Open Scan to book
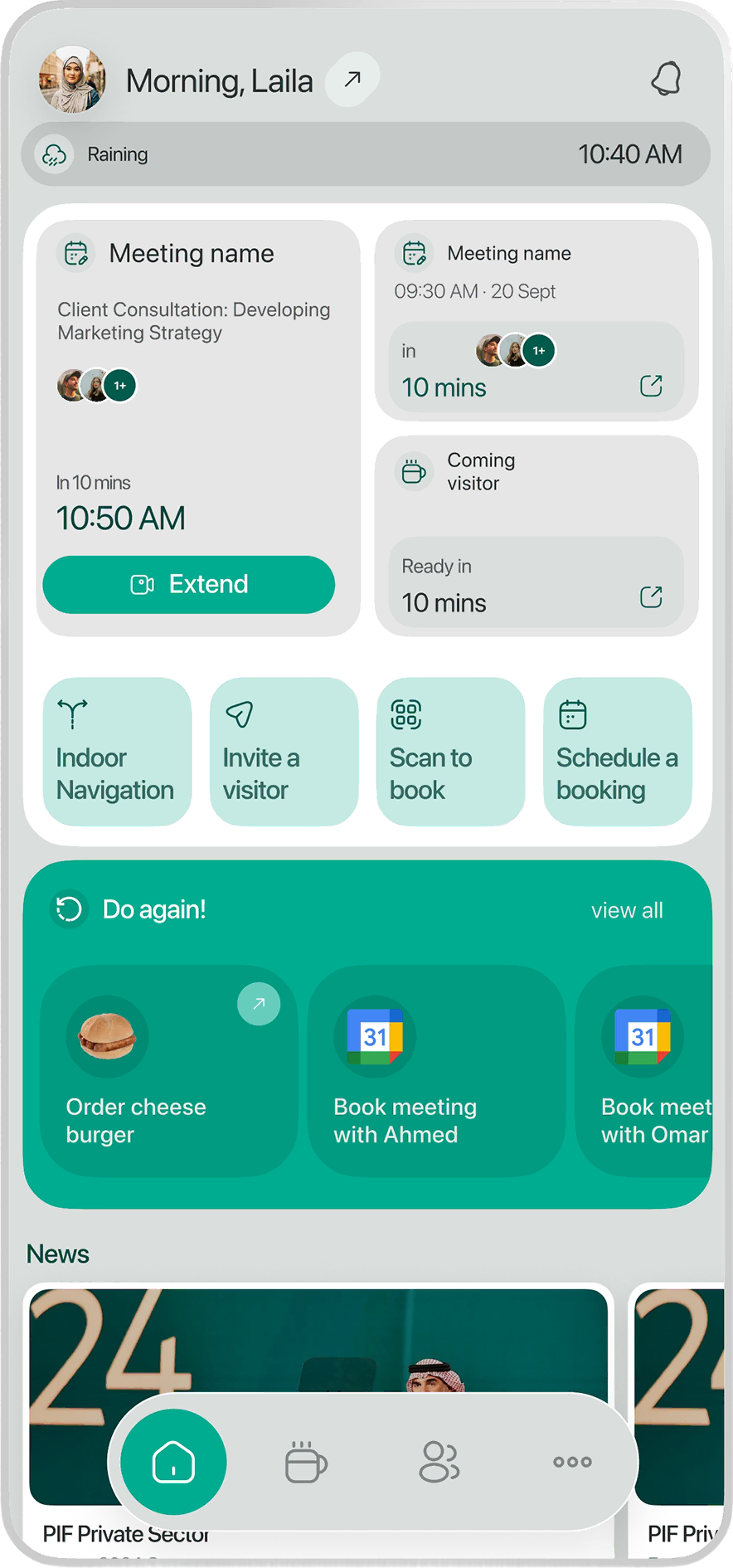Screen dimensions: 733x1568 pos(450,752)
